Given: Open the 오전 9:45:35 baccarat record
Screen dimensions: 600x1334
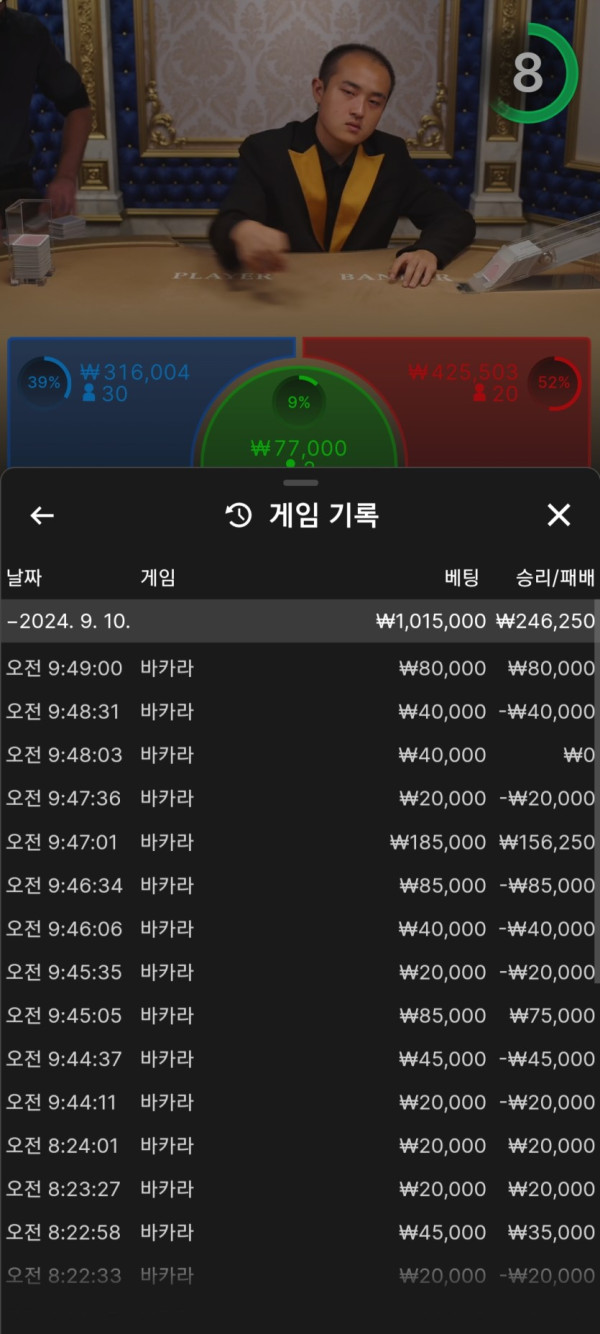Looking at the screenshot, I should pyautogui.click(x=300, y=972).
